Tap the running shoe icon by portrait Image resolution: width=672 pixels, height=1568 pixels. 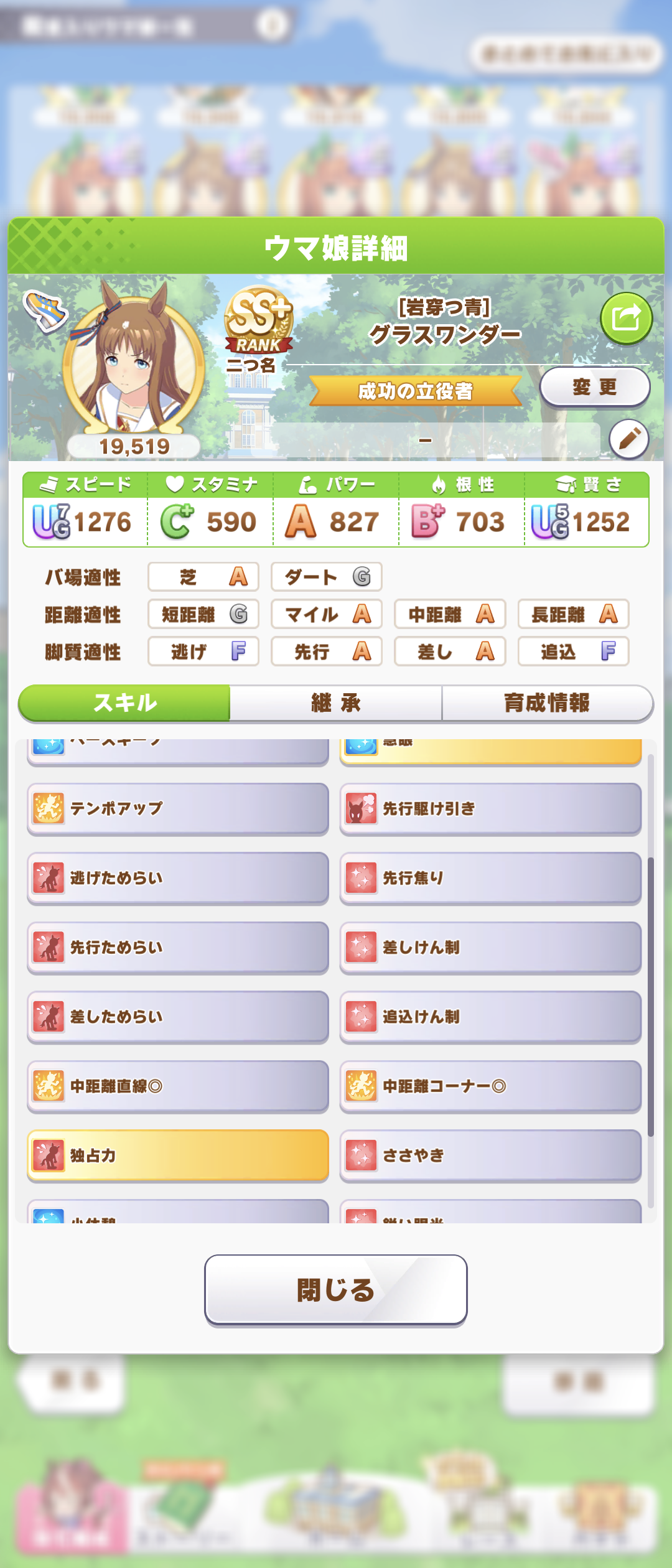point(45,309)
